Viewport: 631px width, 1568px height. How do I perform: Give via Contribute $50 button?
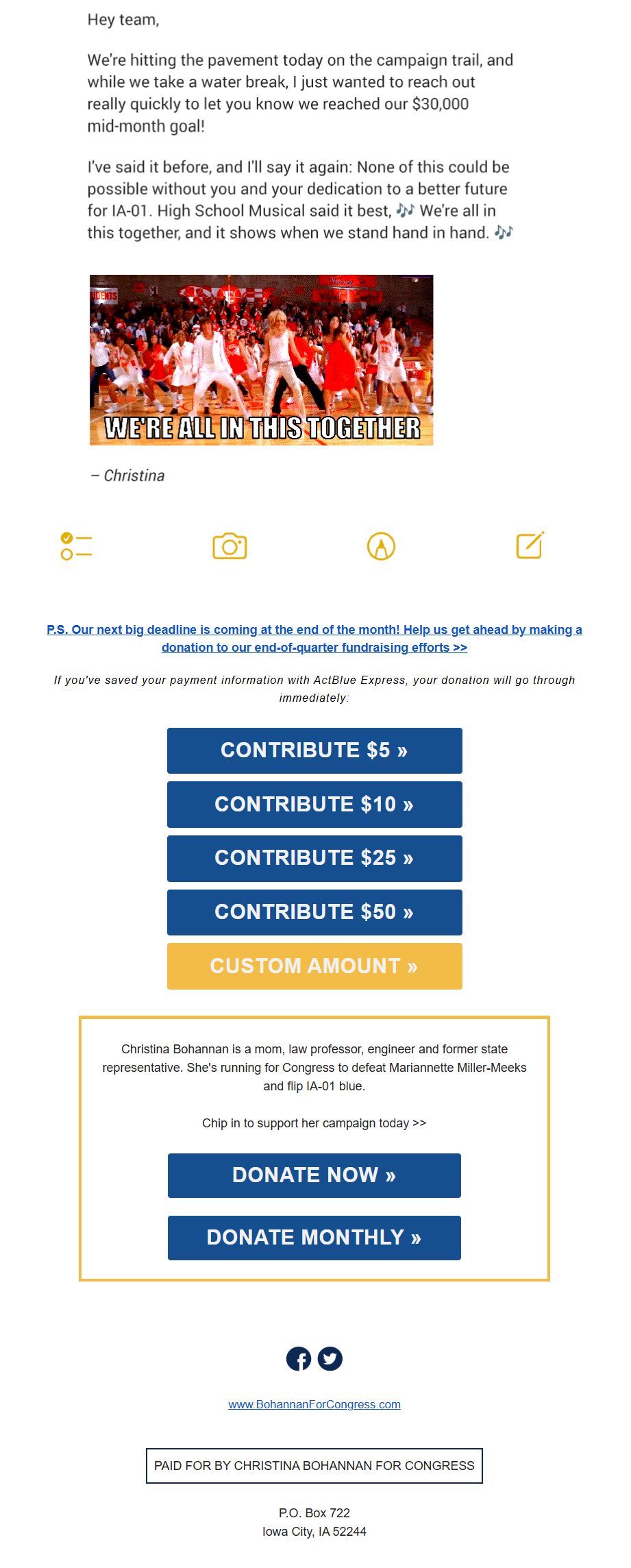pyautogui.click(x=314, y=912)
